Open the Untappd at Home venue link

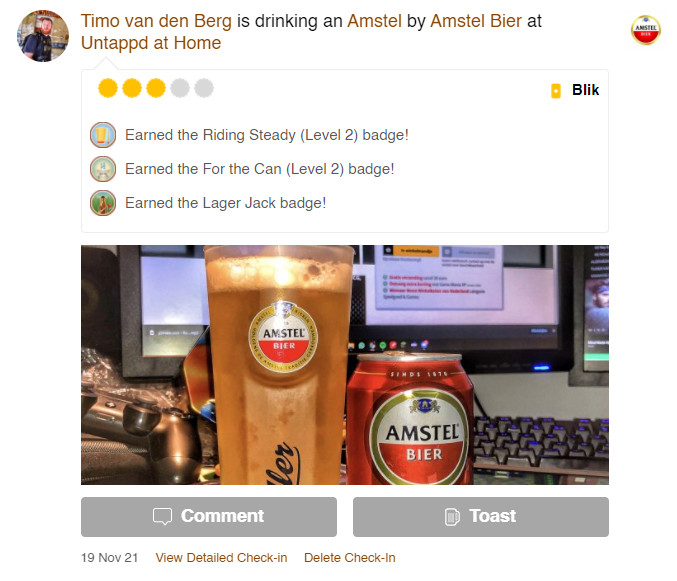151,43
